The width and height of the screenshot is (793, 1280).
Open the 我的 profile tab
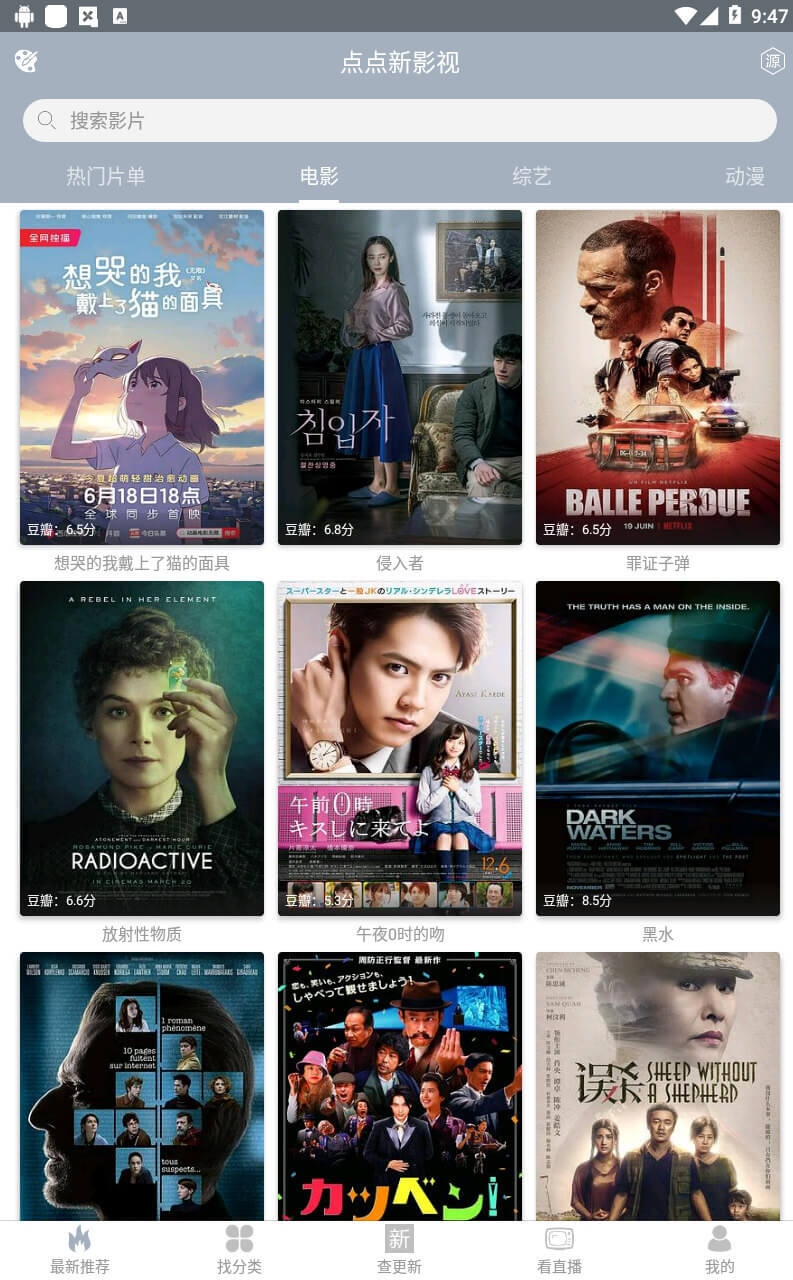click(719, 1251)
